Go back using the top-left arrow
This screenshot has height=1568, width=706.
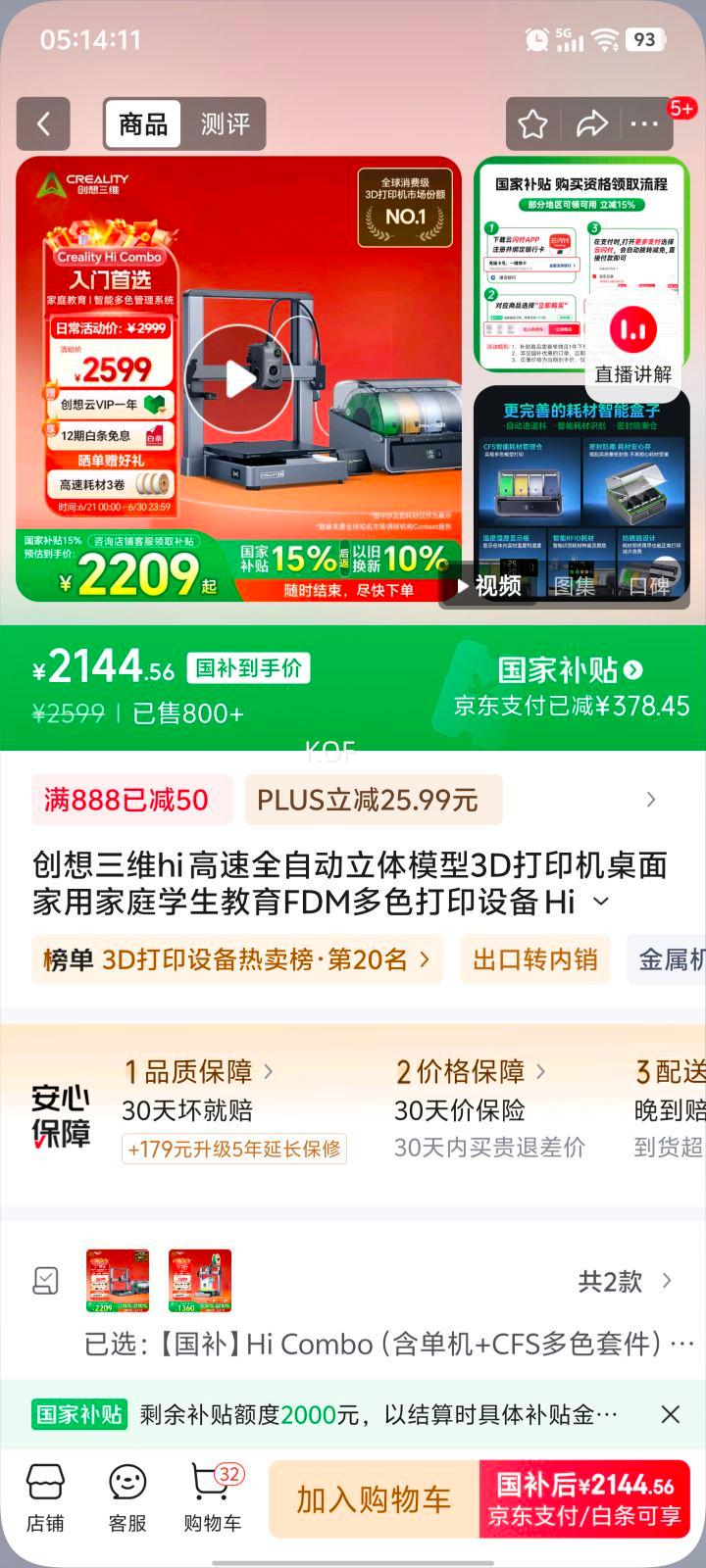tap(43, 123)
